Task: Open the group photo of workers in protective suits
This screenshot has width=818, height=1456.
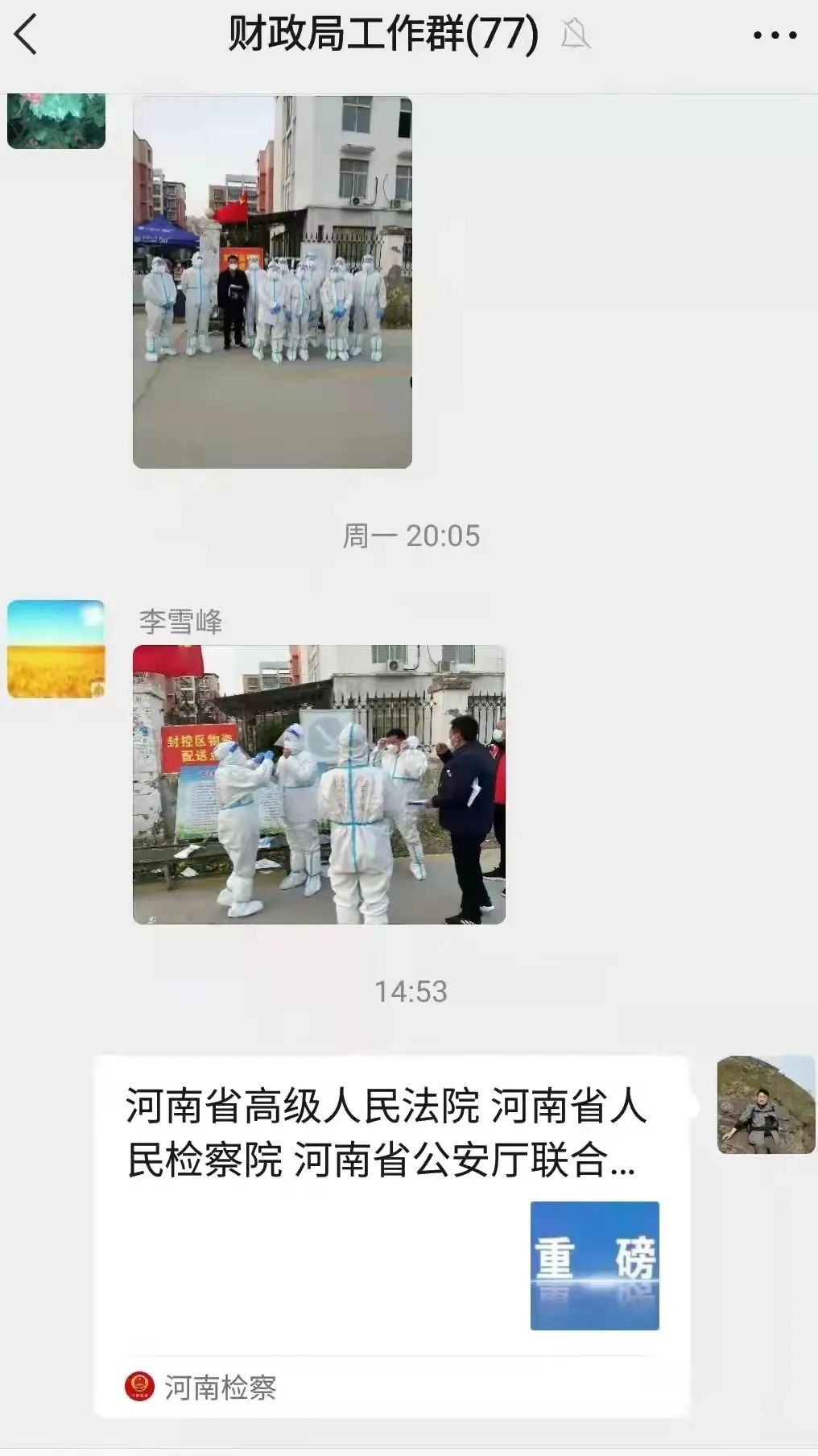Action: (x=272, y=282)
